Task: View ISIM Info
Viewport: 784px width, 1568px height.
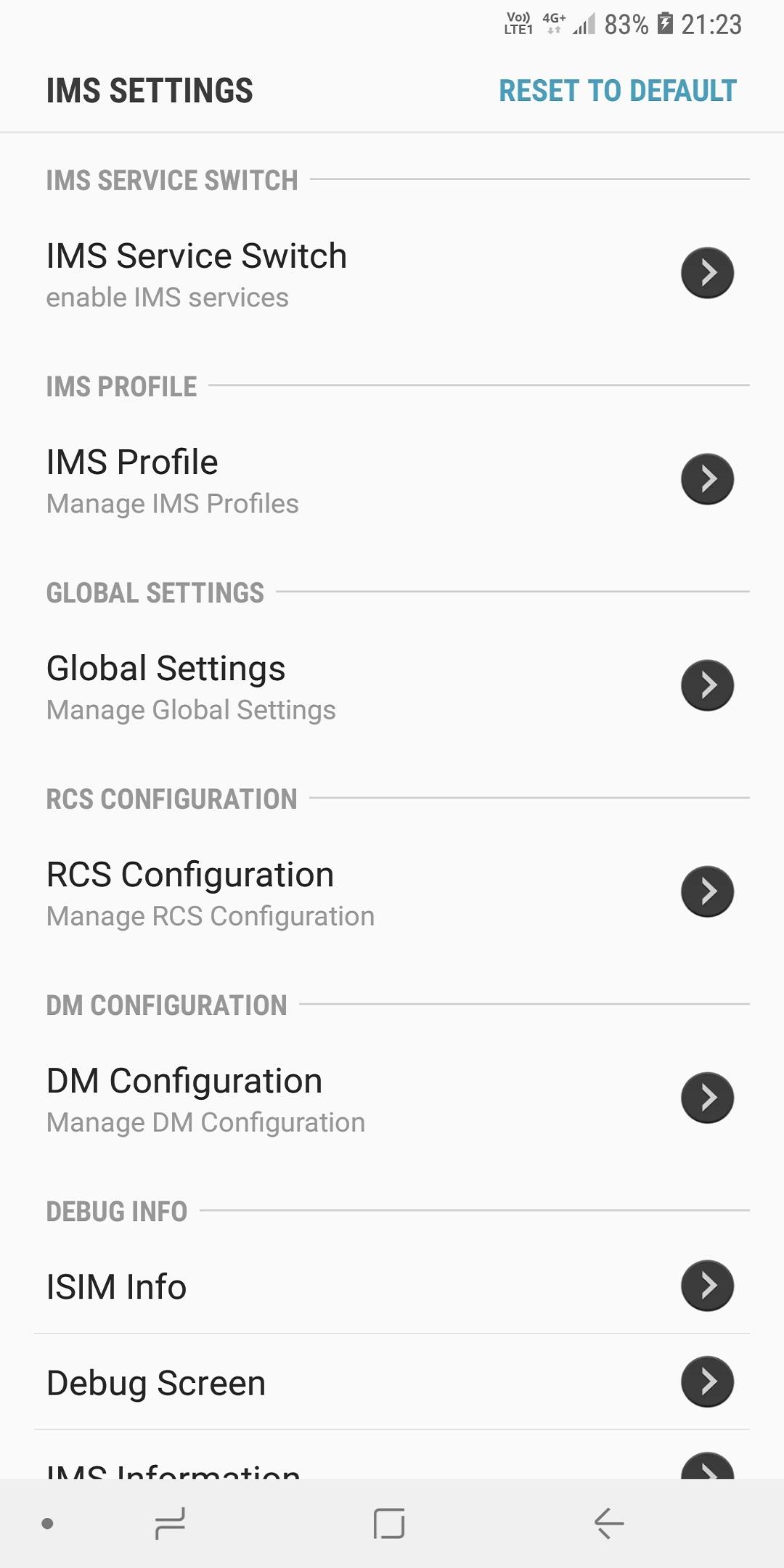Action: (392, 1286)
